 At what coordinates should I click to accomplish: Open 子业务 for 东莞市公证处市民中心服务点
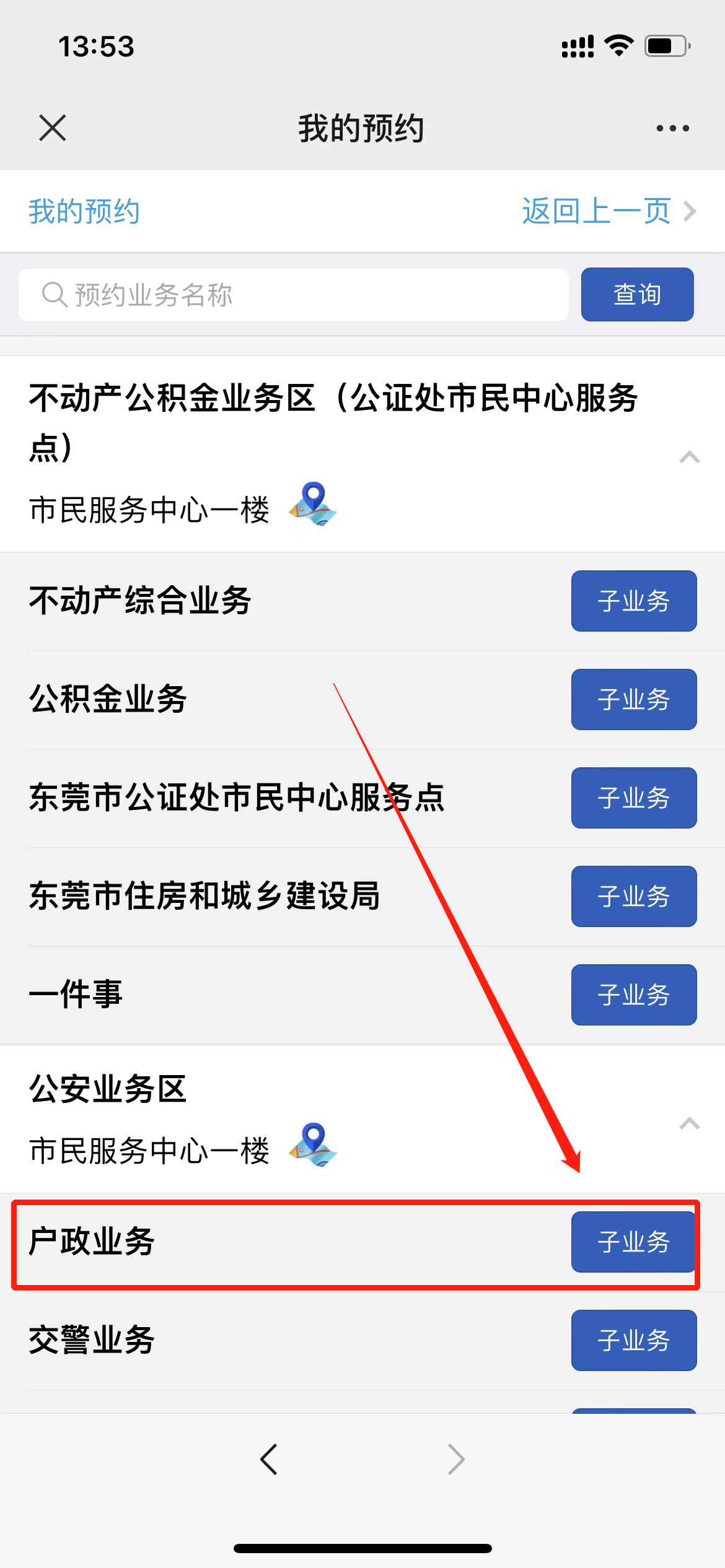click(633, 798)
